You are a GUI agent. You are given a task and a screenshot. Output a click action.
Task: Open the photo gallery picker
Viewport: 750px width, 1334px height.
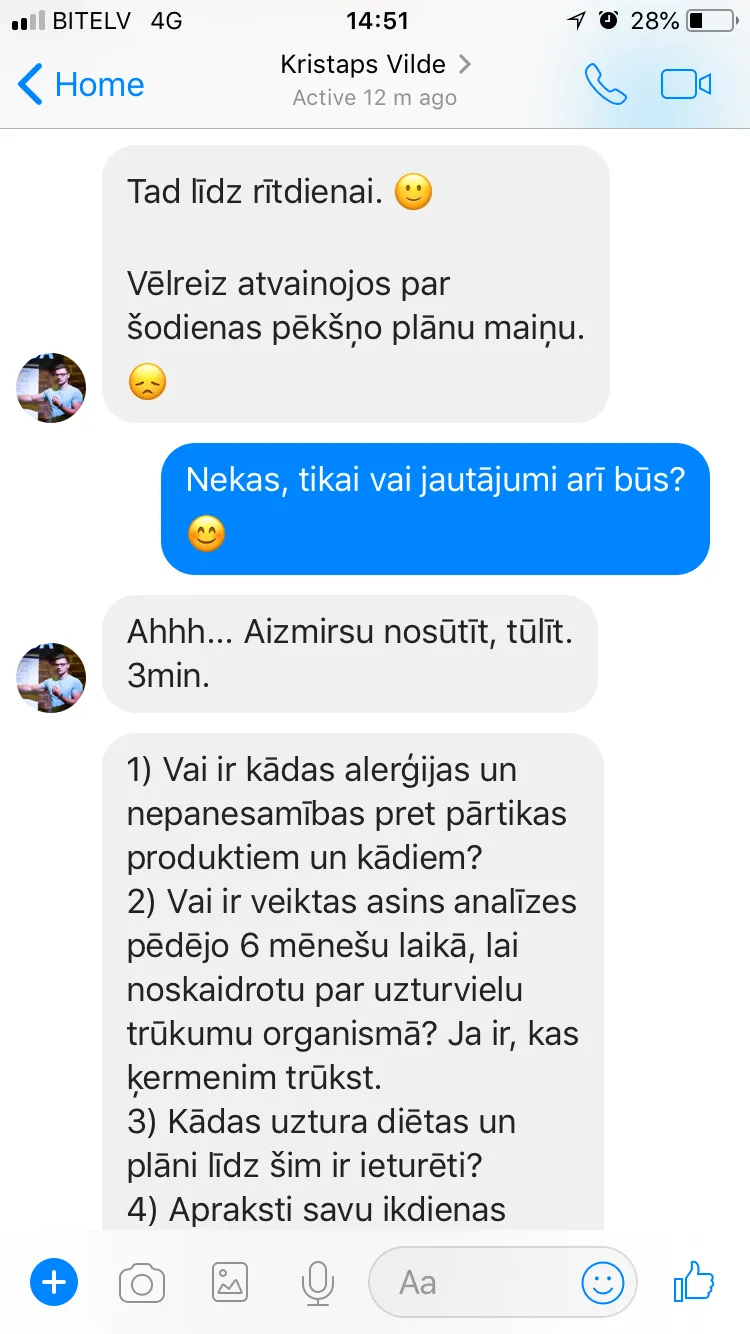tap(230, 1282)
